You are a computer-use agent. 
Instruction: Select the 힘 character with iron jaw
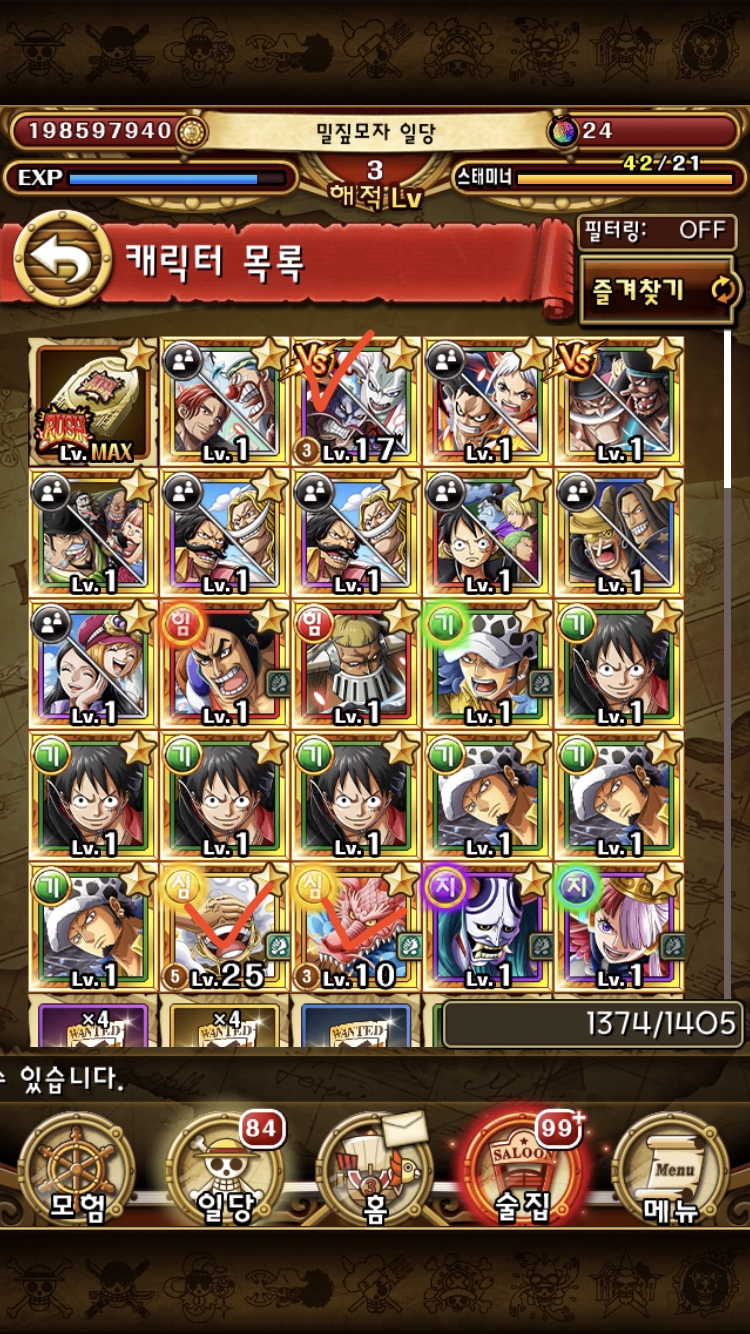[x=356, y=664]
